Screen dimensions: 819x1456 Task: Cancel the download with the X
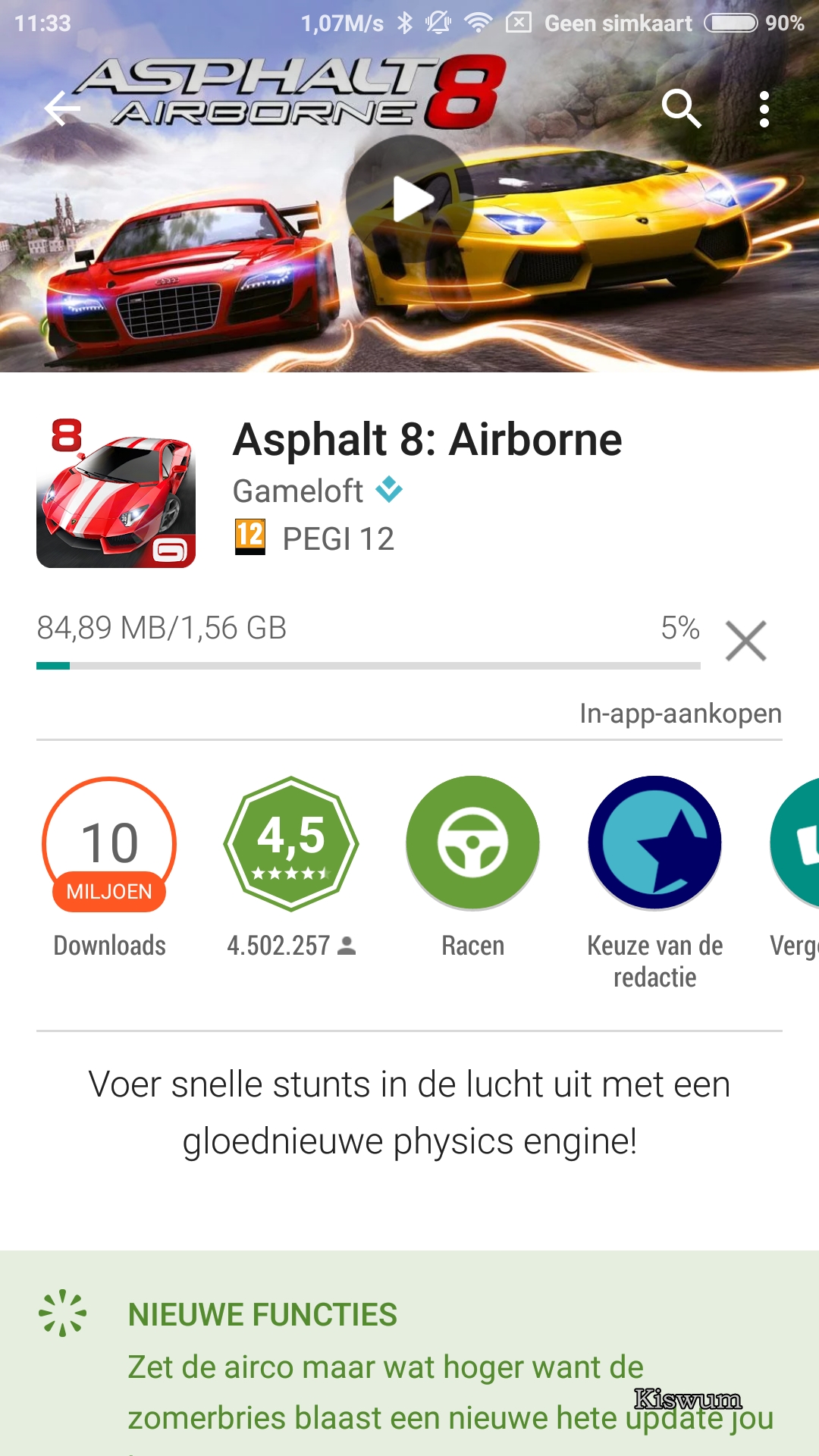746,641
